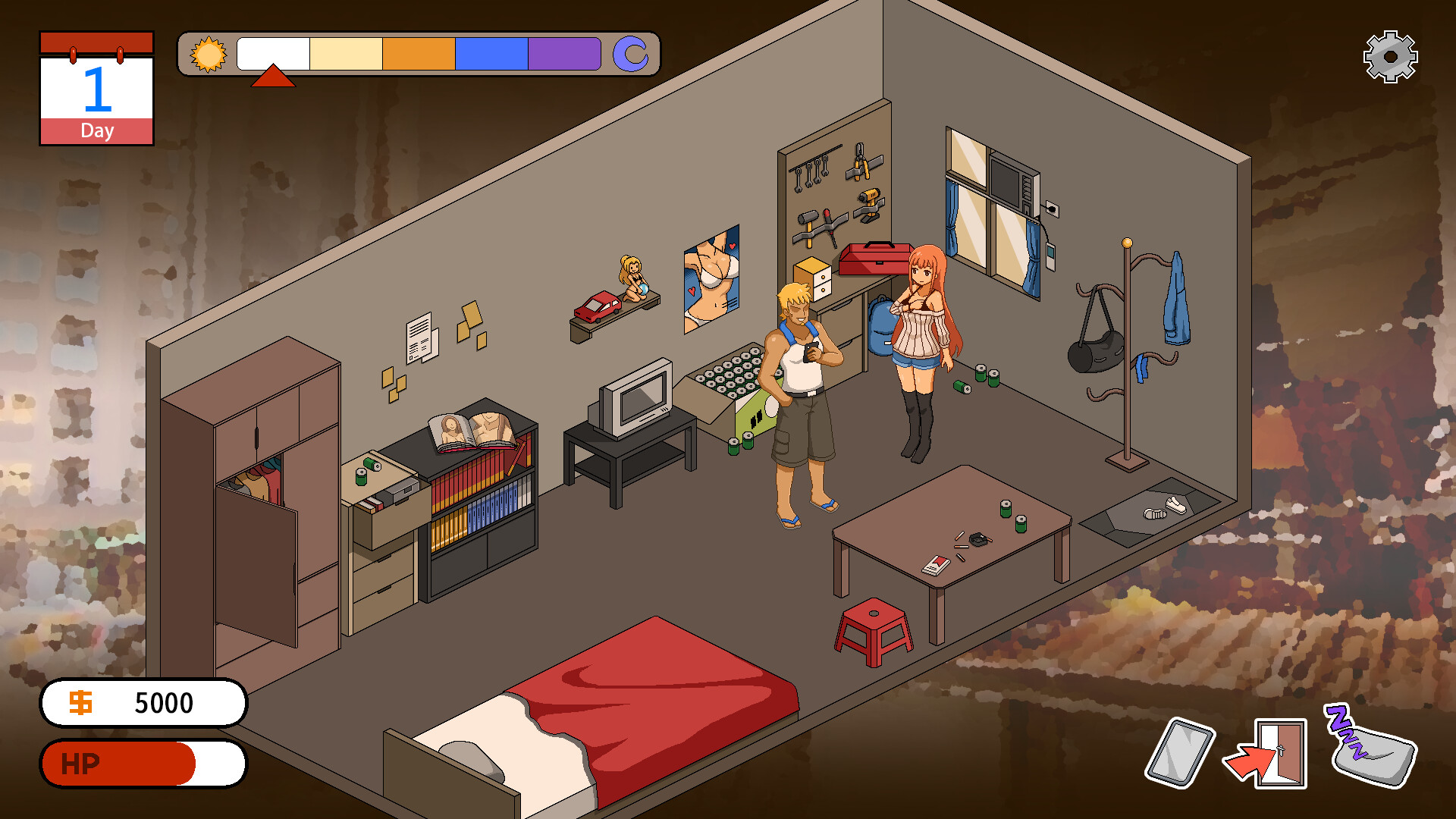Open the settings gear
Image resolution: width=1456 pixels, height=819 pixels.
pos(1390,57)
